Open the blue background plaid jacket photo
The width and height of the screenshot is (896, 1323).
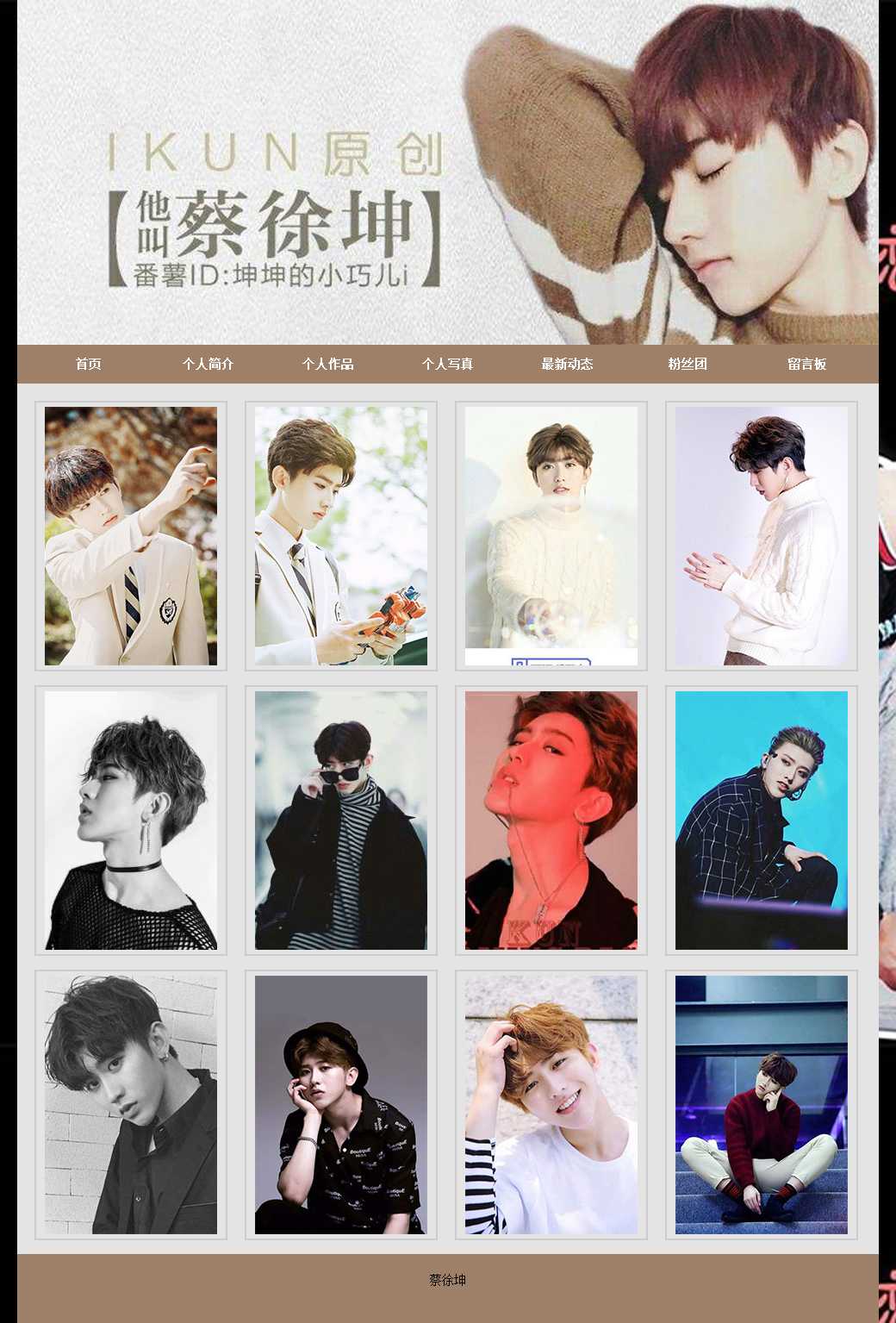tap(762, 820)
